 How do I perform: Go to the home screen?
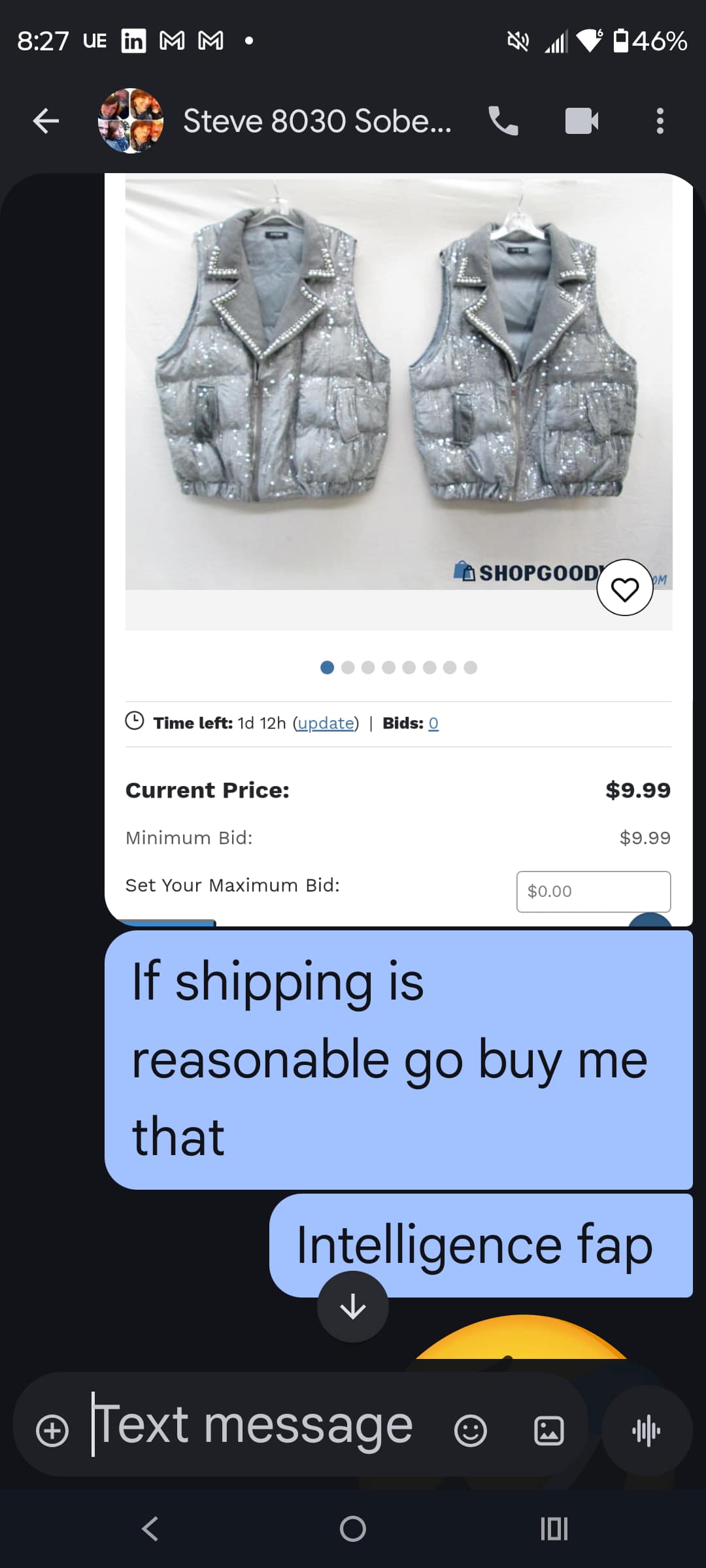[353, 1529]
